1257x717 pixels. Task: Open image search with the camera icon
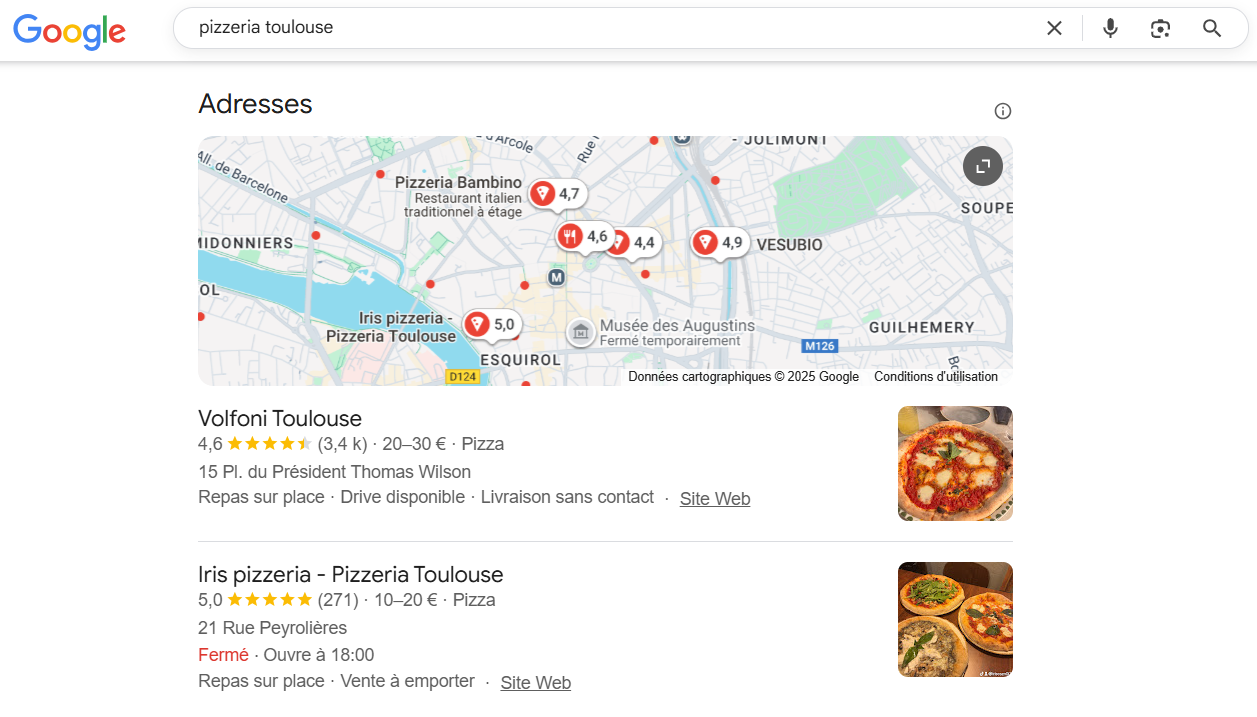pyautogui.click(x=1160, y=28)
